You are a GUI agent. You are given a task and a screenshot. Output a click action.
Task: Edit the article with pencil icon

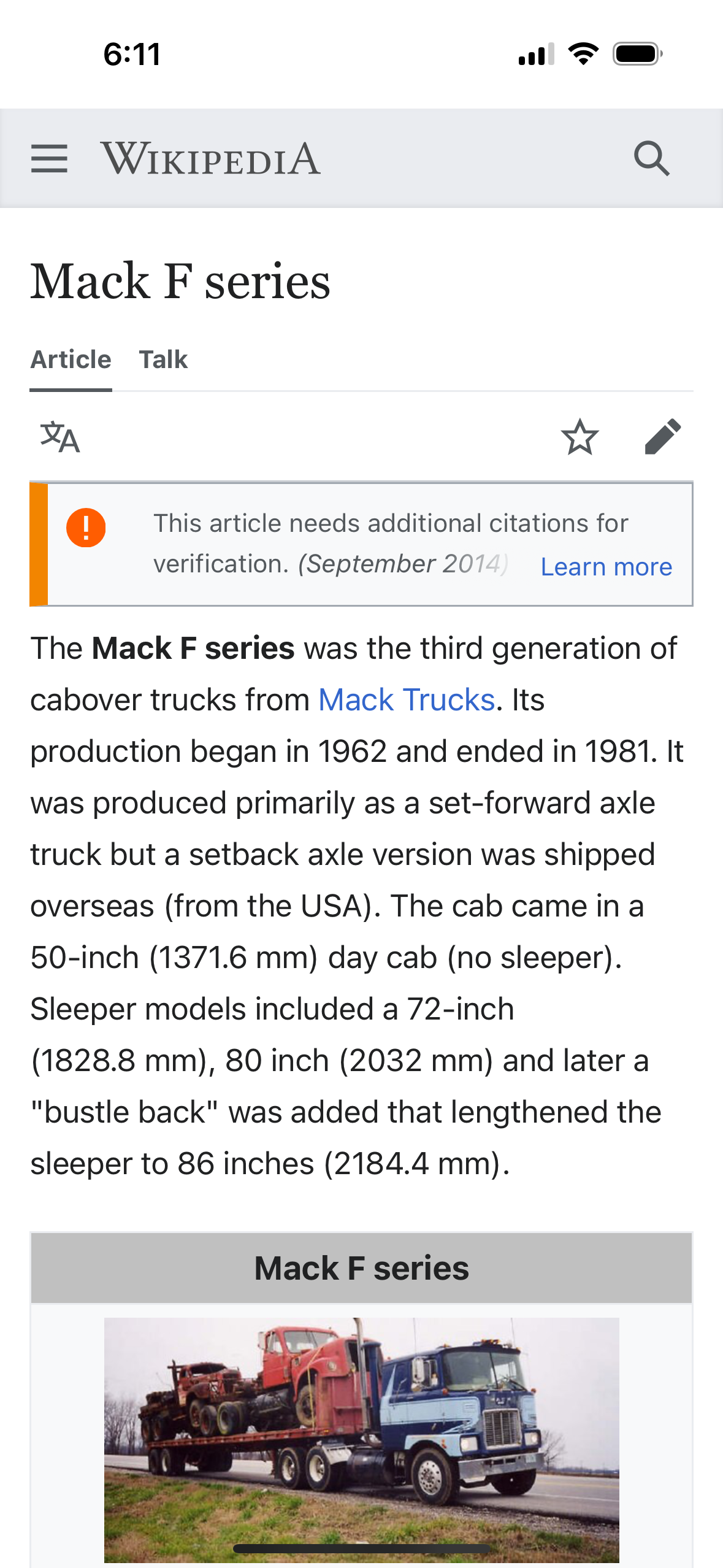663,437
